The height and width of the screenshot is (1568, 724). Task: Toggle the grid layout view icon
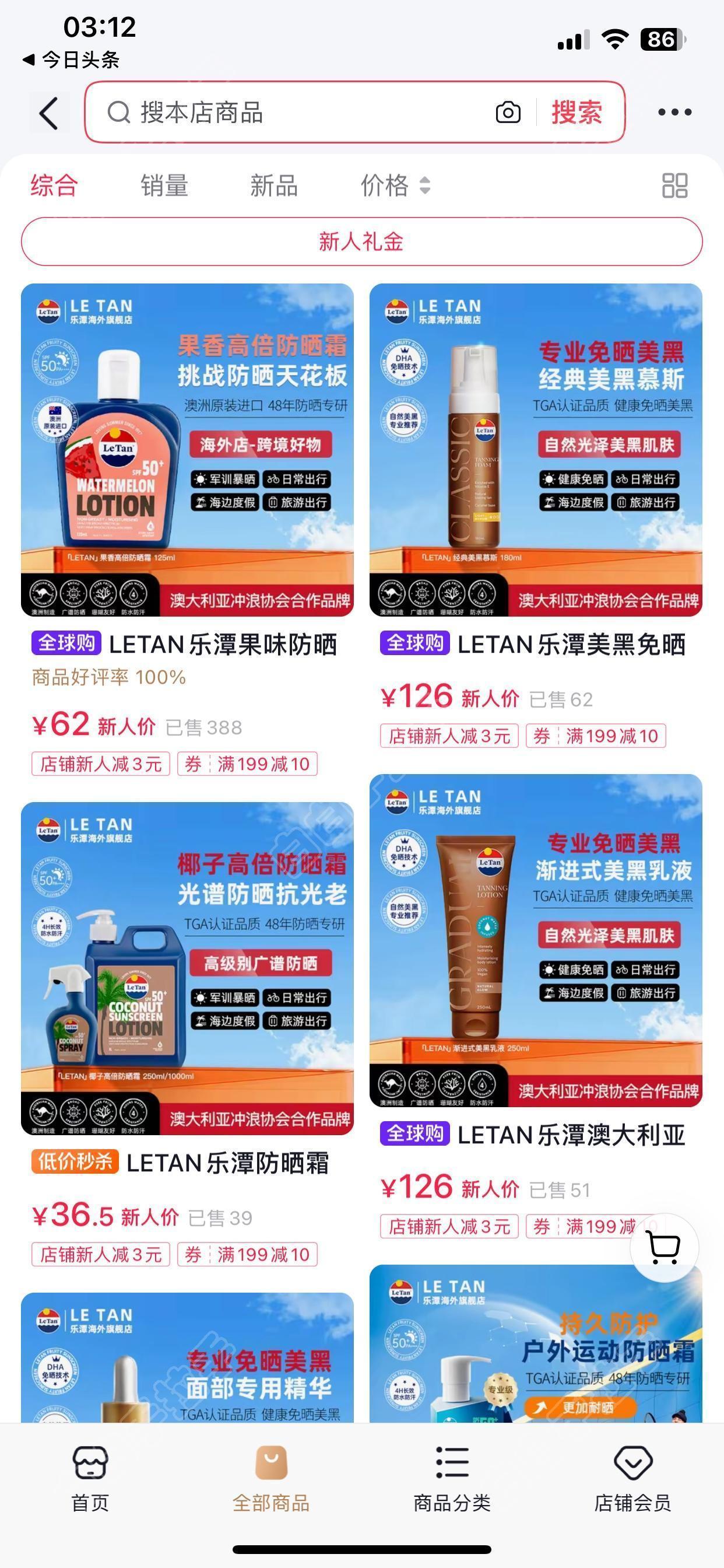(x=674, y=185)
